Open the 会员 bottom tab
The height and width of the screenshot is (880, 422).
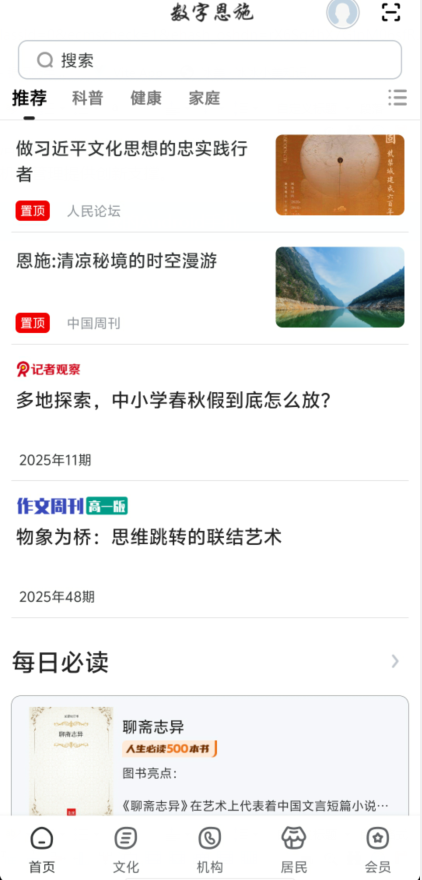[378, 850]
